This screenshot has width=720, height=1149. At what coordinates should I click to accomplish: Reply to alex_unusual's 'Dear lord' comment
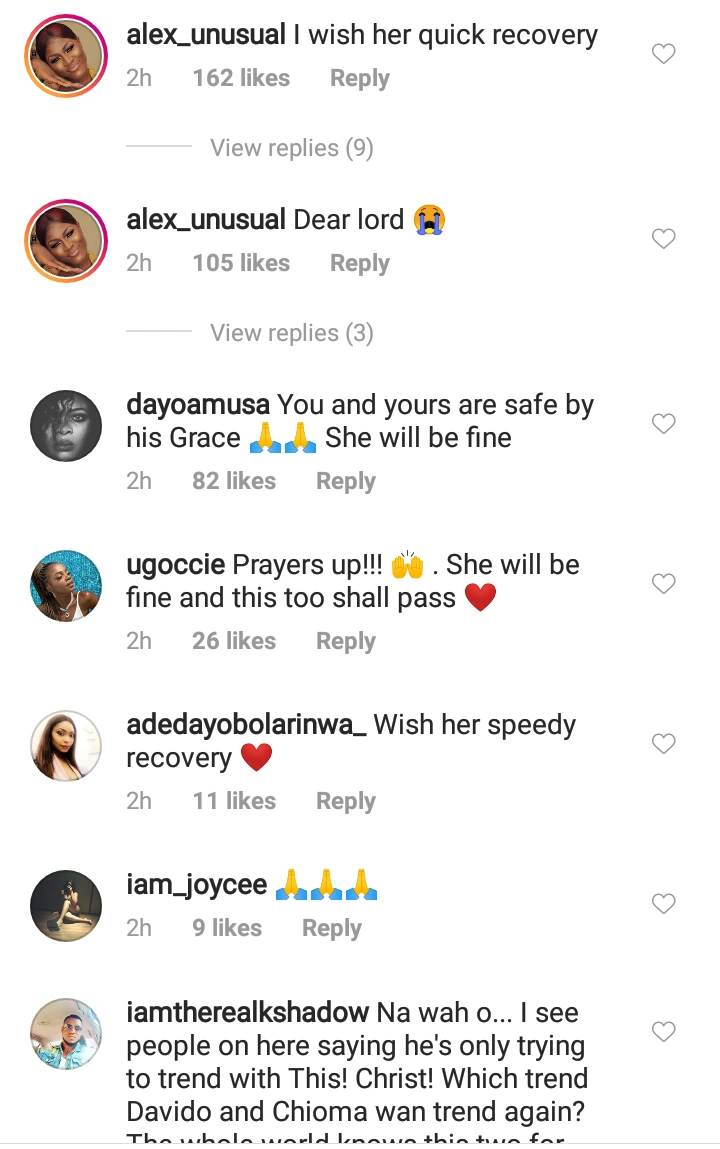pyautogui.click(x=359, y=263)
